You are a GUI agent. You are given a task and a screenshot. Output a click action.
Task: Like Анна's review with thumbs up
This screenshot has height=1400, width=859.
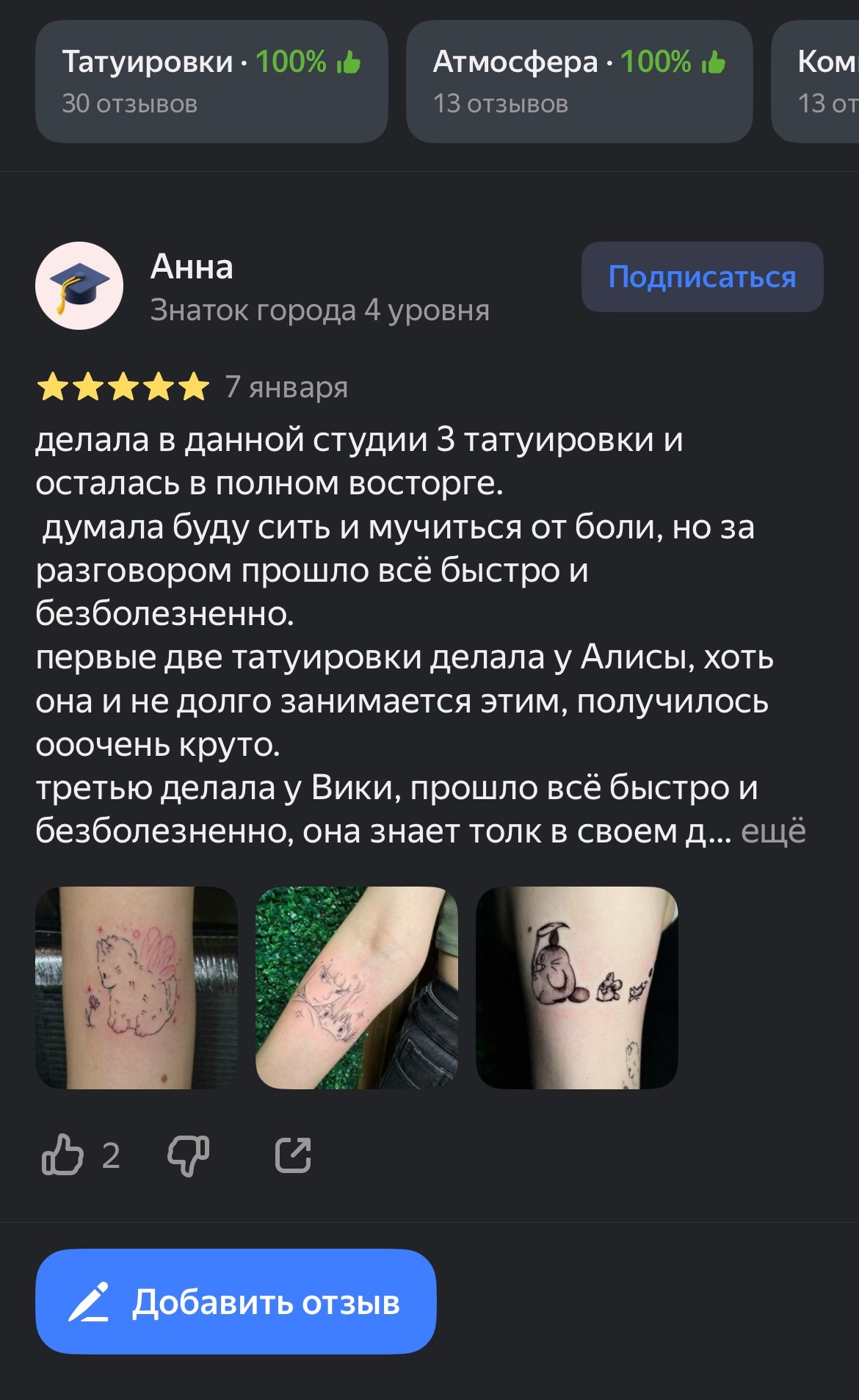63,1155
